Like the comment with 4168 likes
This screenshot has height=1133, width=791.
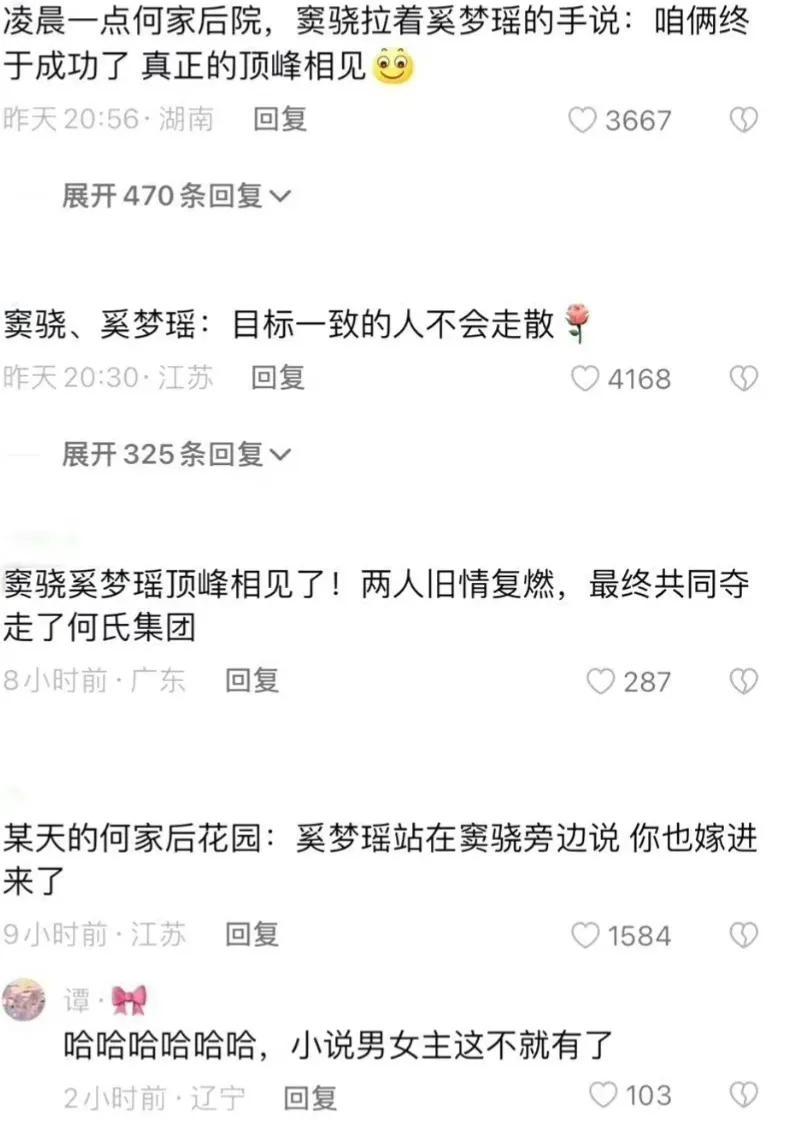click(x=584, y=379)
